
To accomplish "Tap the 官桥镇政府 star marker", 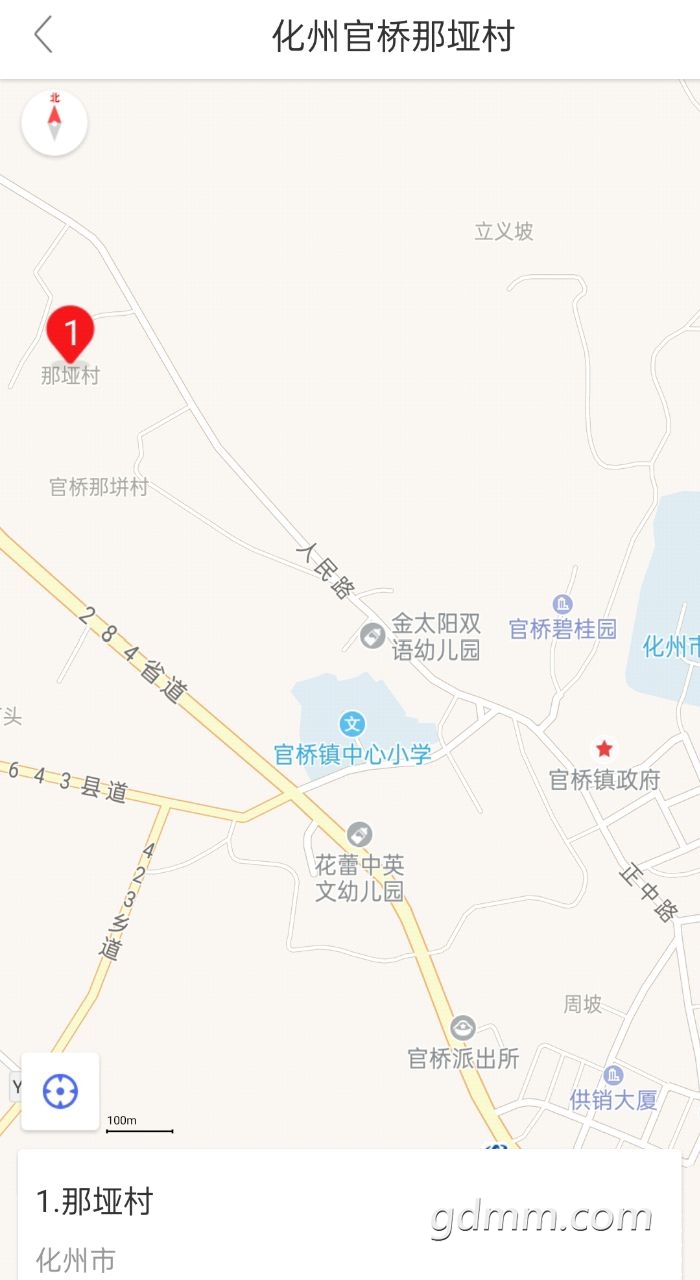I will coord(604,749).
